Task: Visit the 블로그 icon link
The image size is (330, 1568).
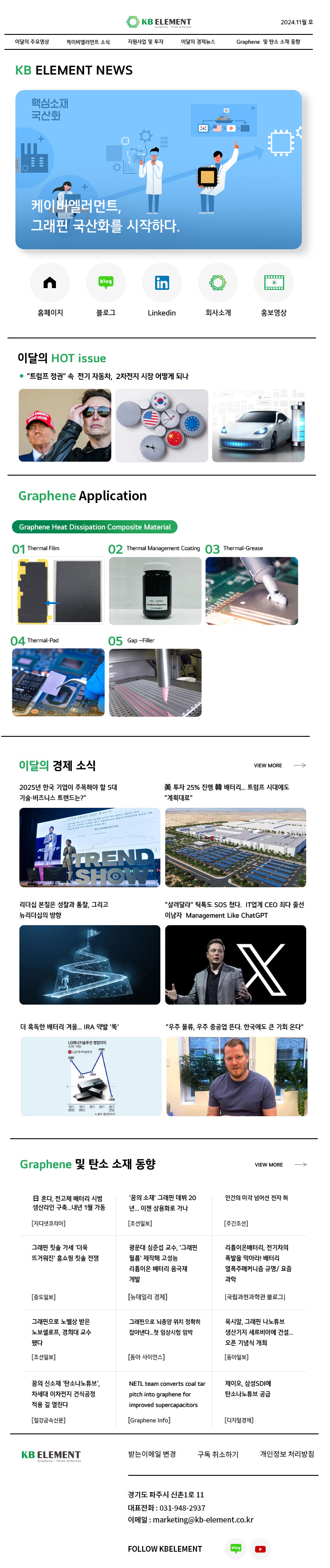Action: [x=106, y=282]
